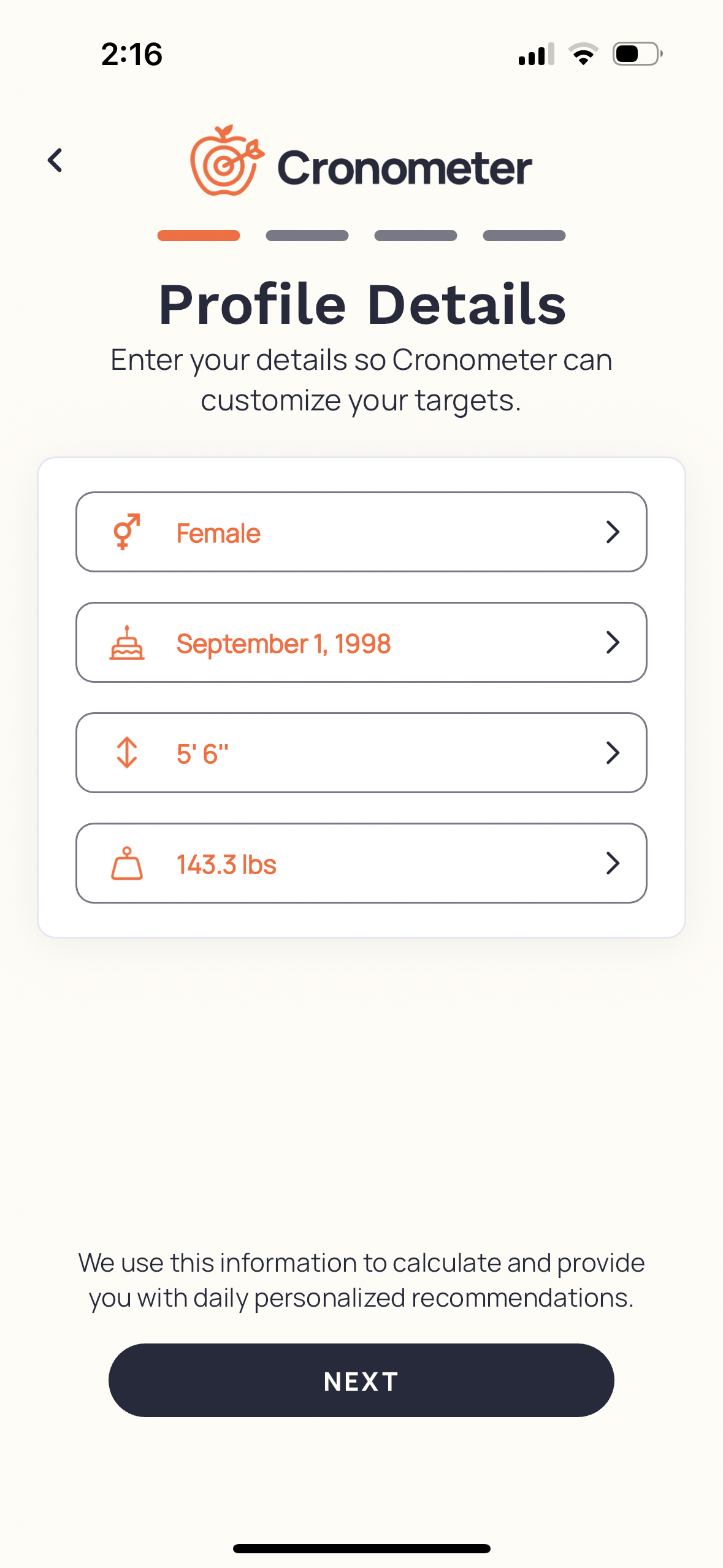
Task: Tap the 5' 6" height field
Action: 361,753
